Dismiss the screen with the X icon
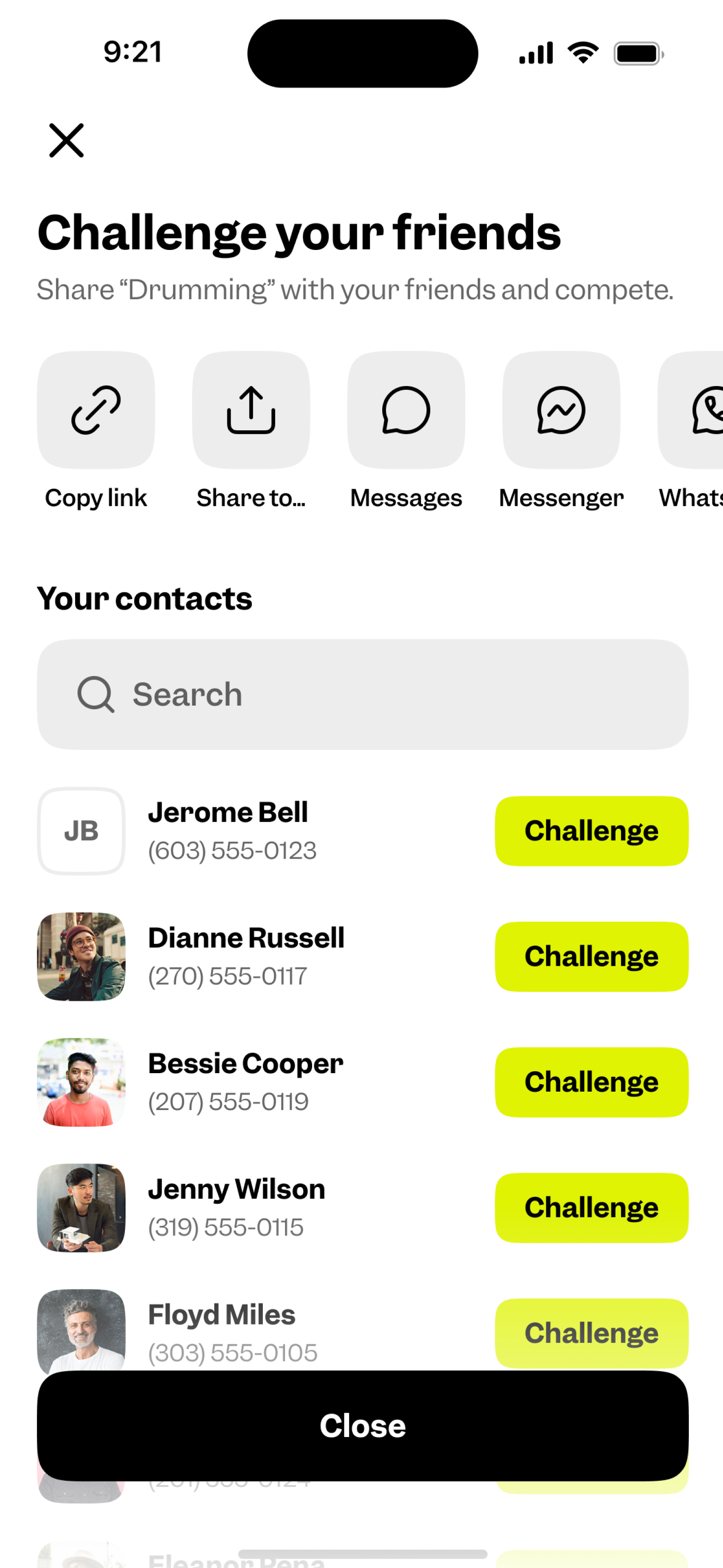Viewport: 723px width, 1568px height. [x=66, y=141]
